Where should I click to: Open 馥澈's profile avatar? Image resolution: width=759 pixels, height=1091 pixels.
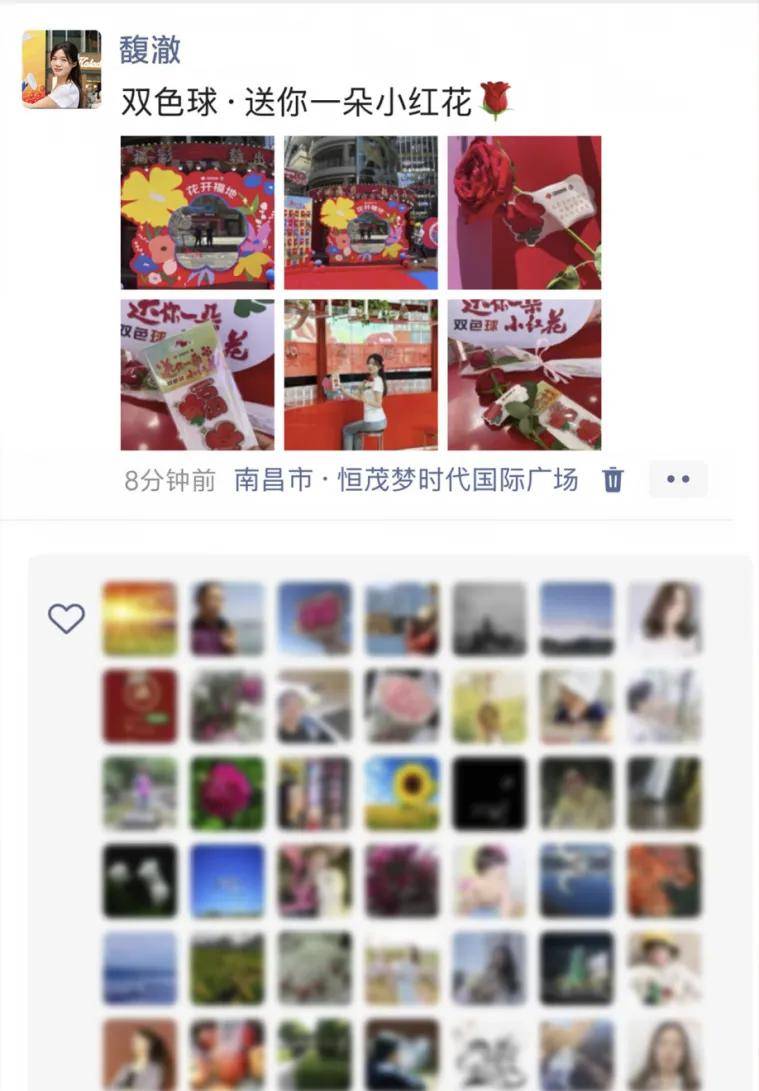[x=62, y=69]
